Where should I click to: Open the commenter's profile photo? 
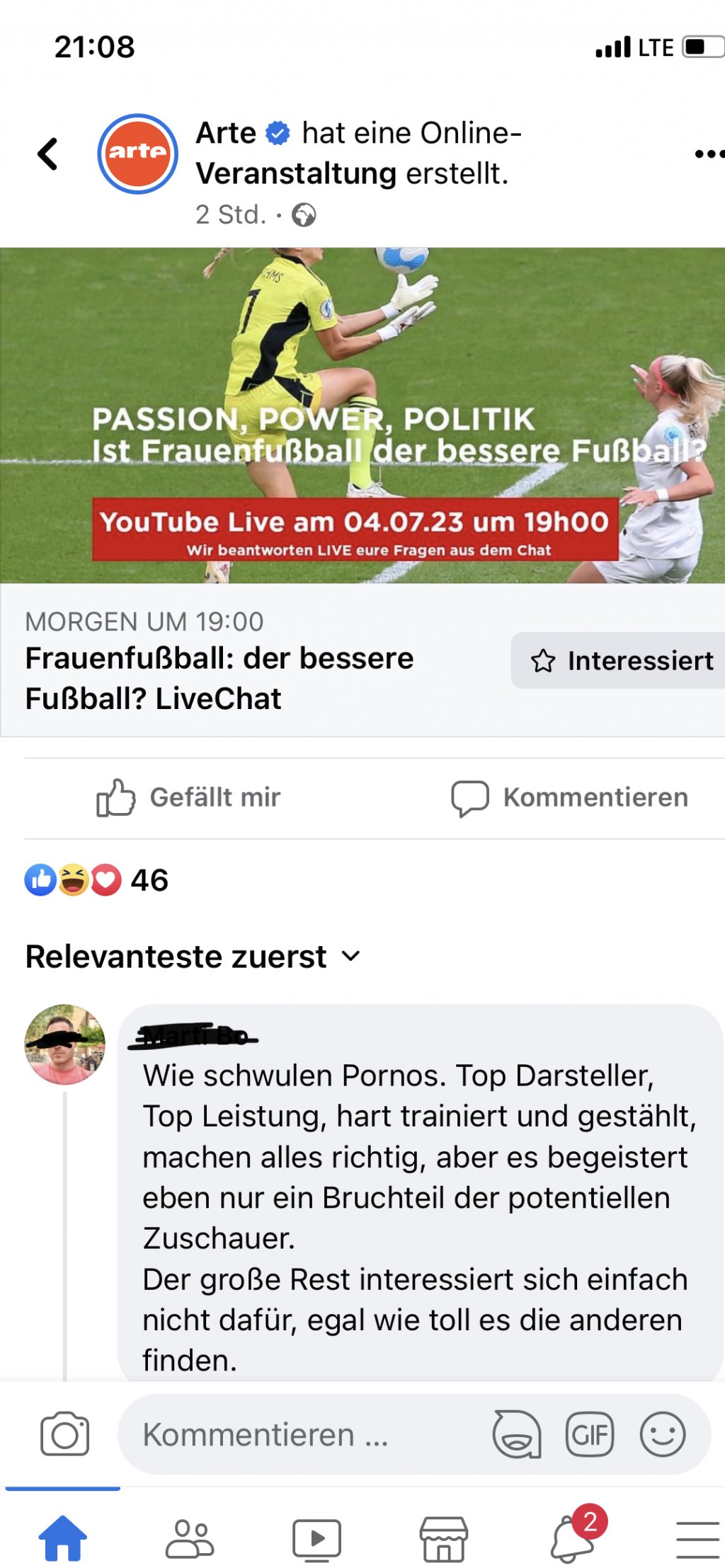tap(65, 1044)
